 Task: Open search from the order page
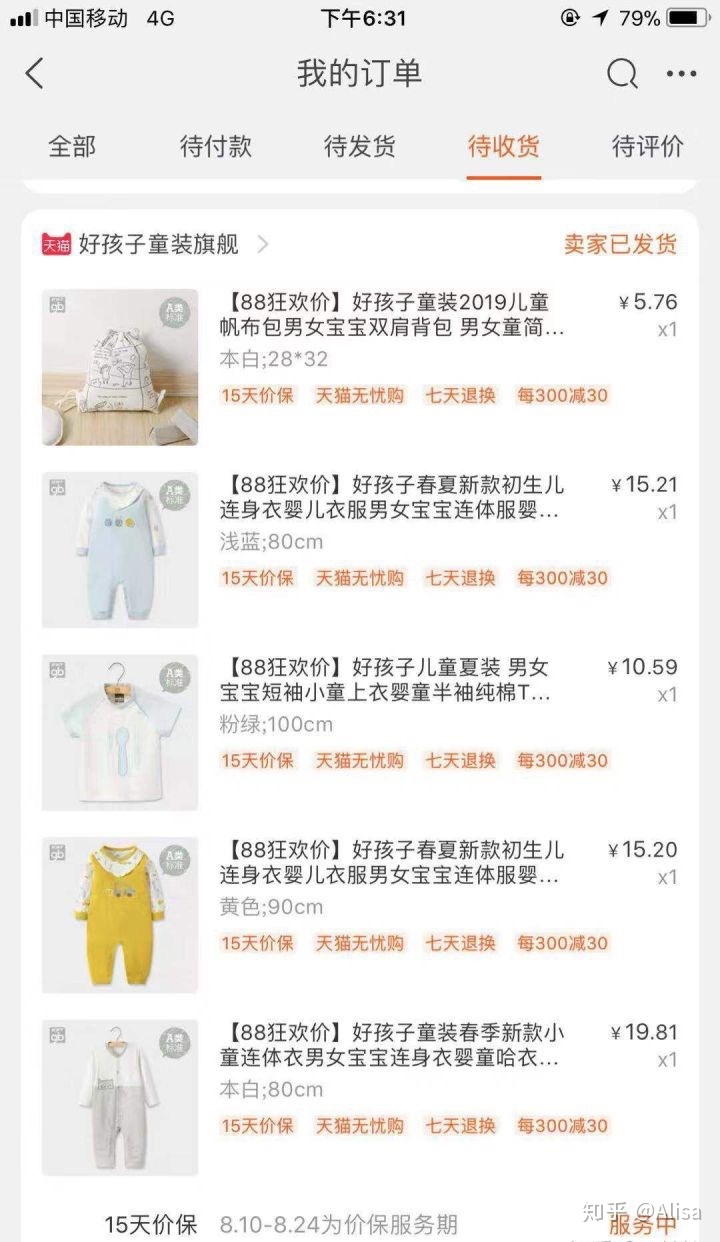click(x=622, y=73)
